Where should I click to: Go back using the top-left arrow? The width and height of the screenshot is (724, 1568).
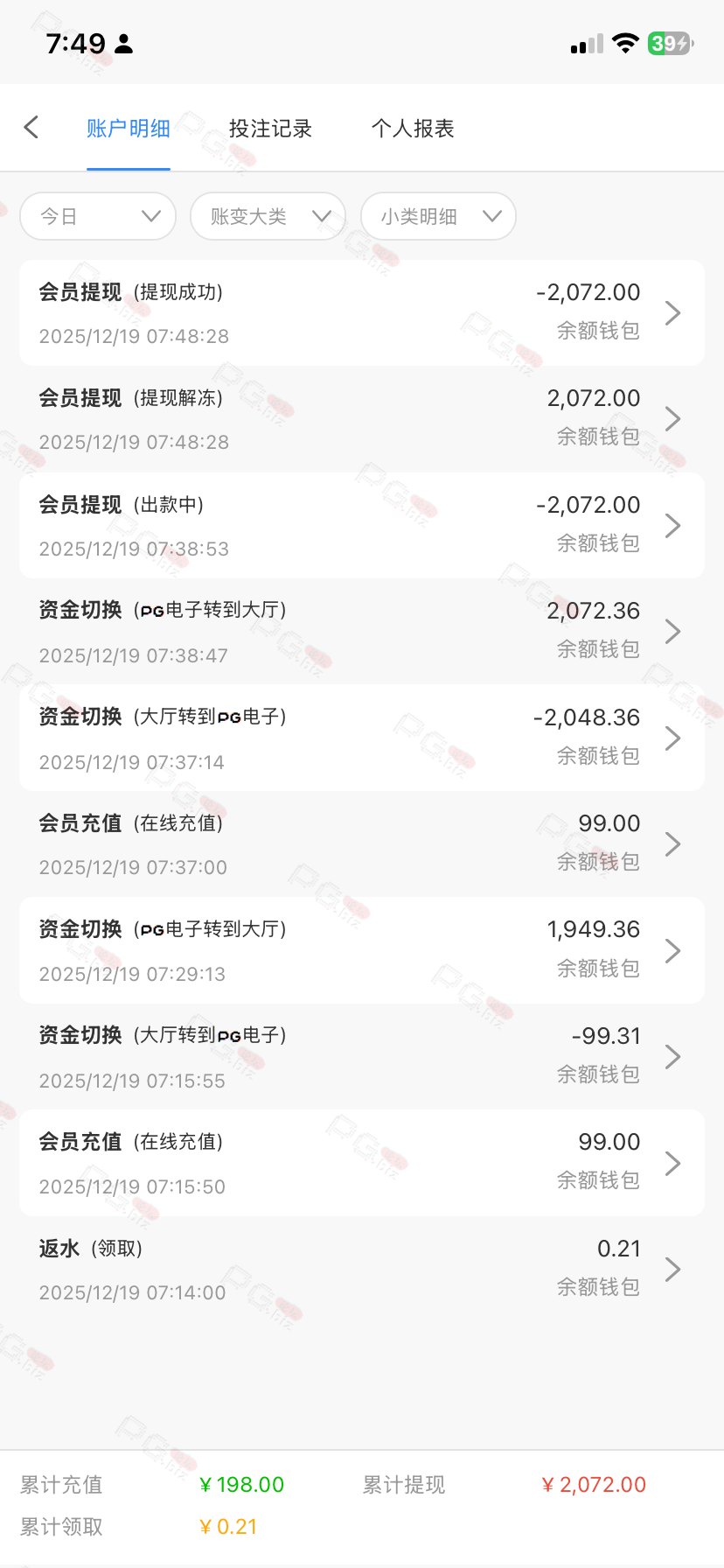pos(31,128)
